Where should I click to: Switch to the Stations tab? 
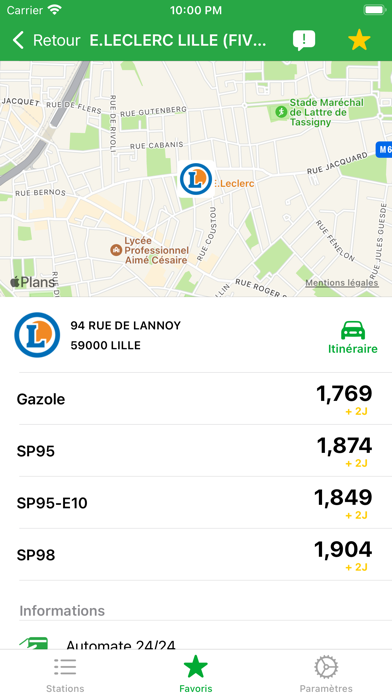(65, 674)
